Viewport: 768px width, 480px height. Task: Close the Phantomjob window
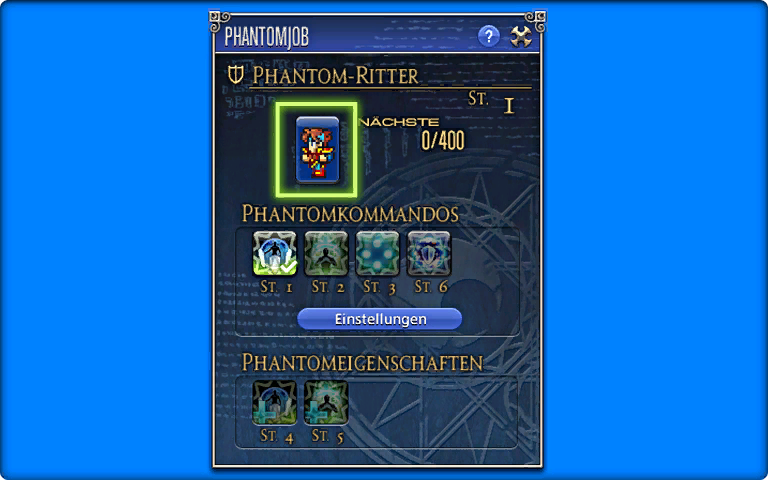click(520, 37)
